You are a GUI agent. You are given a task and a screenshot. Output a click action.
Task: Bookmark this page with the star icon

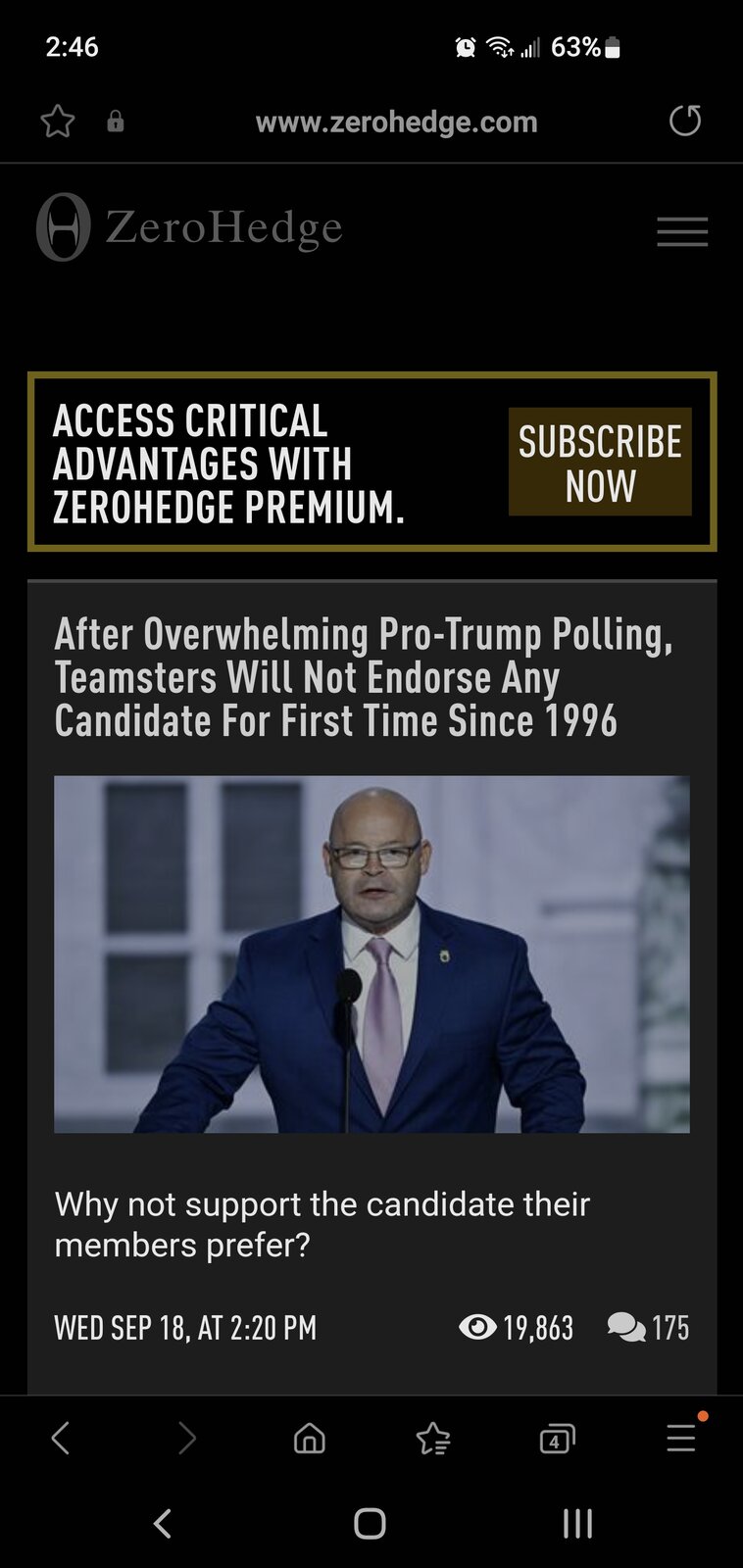pyautogui.click(x=58, y=122)
